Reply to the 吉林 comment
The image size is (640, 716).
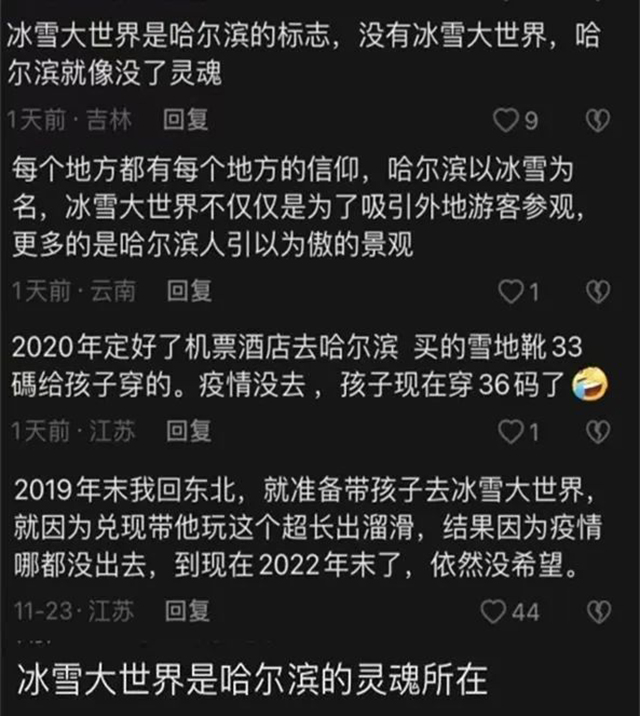point(186,121)
